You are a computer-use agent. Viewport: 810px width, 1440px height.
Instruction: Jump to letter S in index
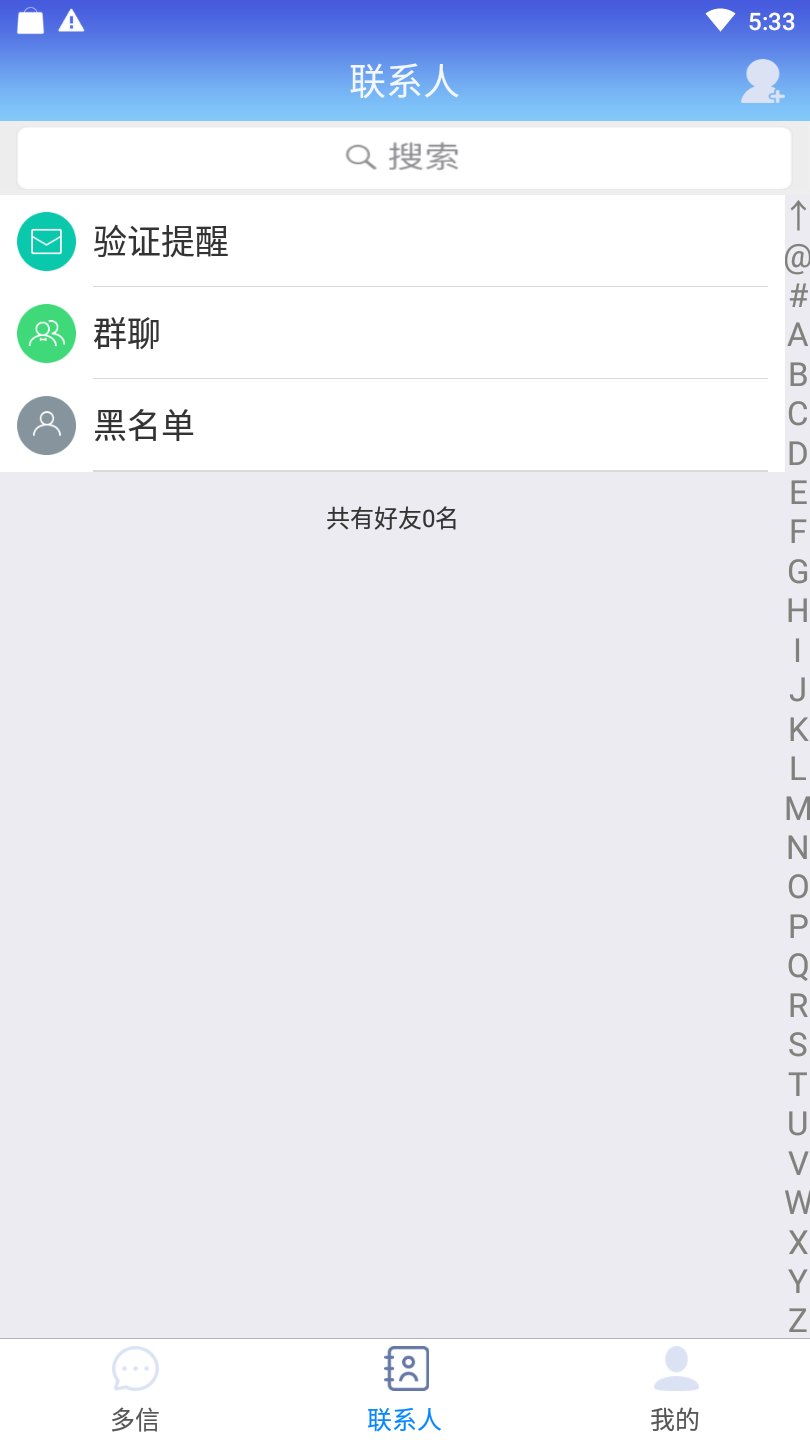(x=797, y=1045)
